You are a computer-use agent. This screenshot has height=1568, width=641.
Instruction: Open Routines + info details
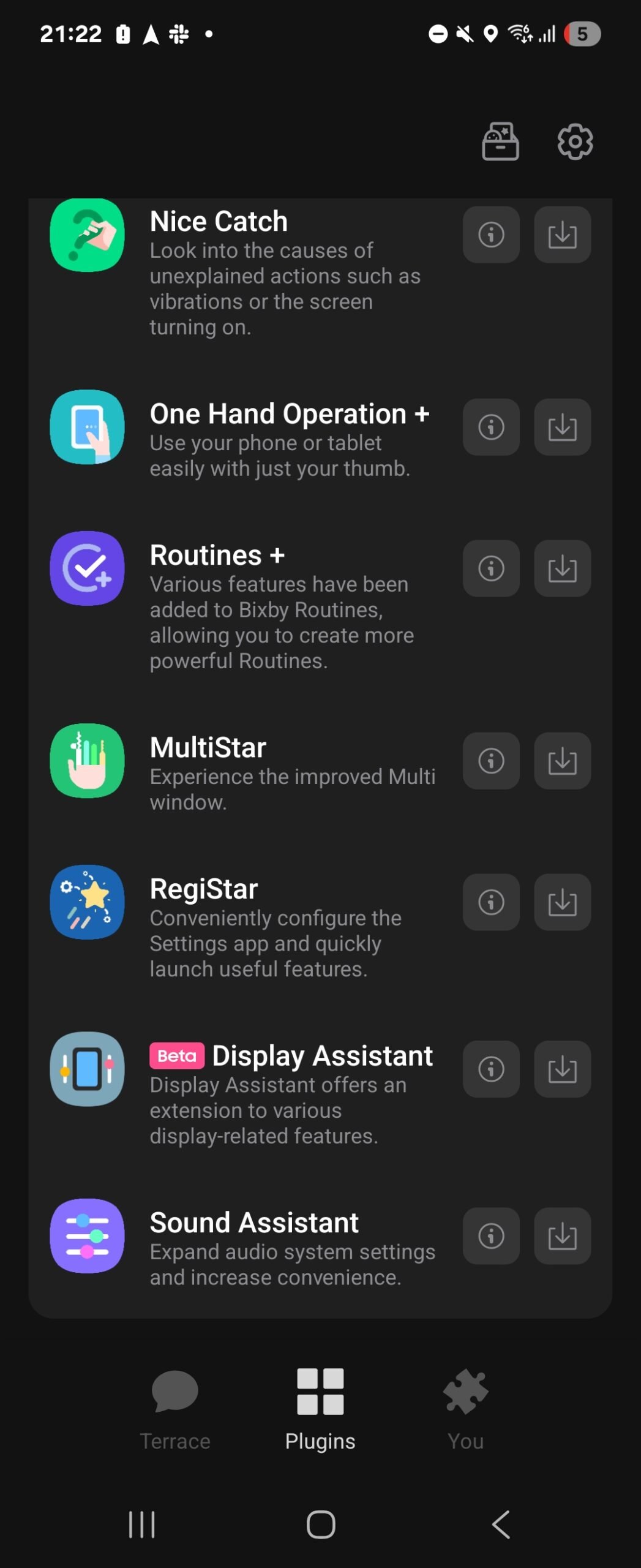coord(491,568)
